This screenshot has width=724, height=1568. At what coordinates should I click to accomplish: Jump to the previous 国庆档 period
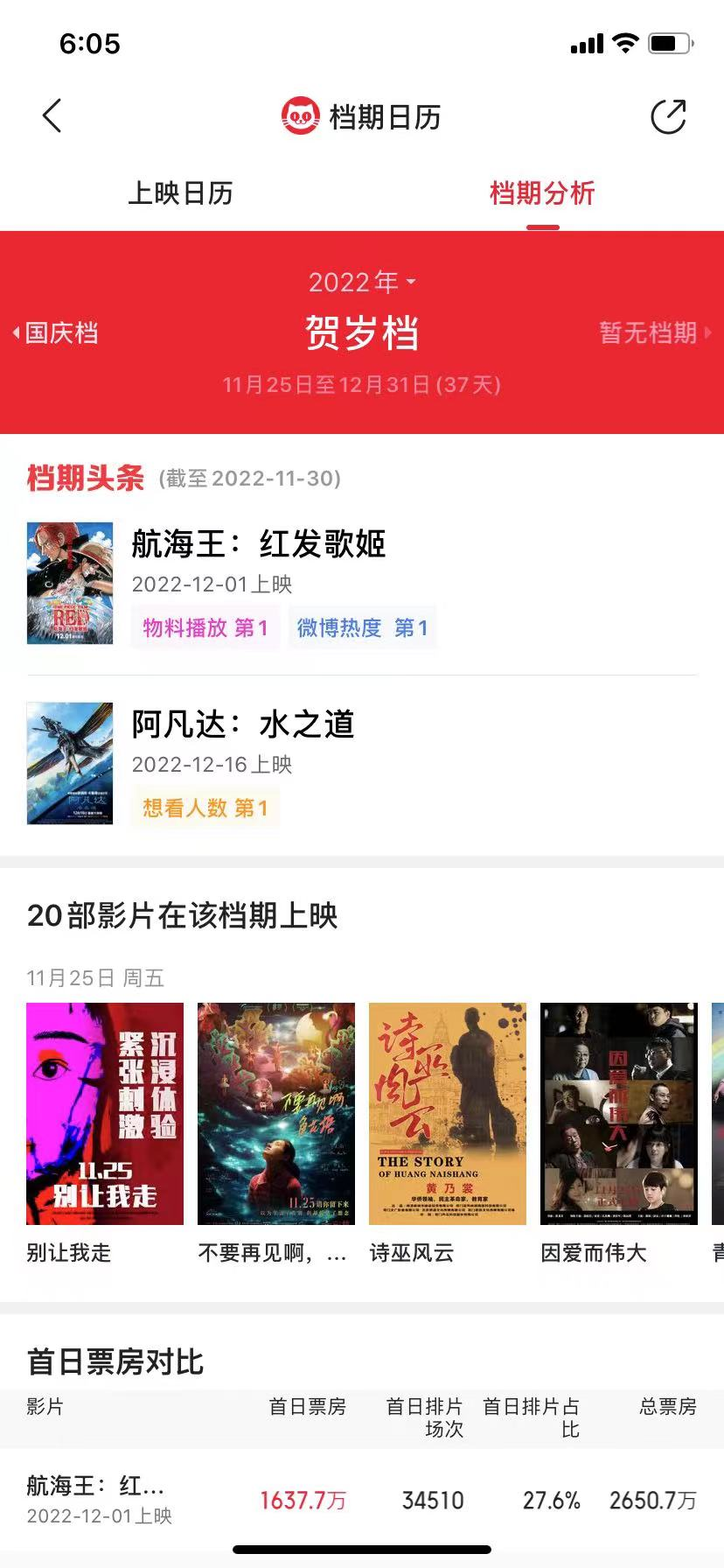coord(56,333)
